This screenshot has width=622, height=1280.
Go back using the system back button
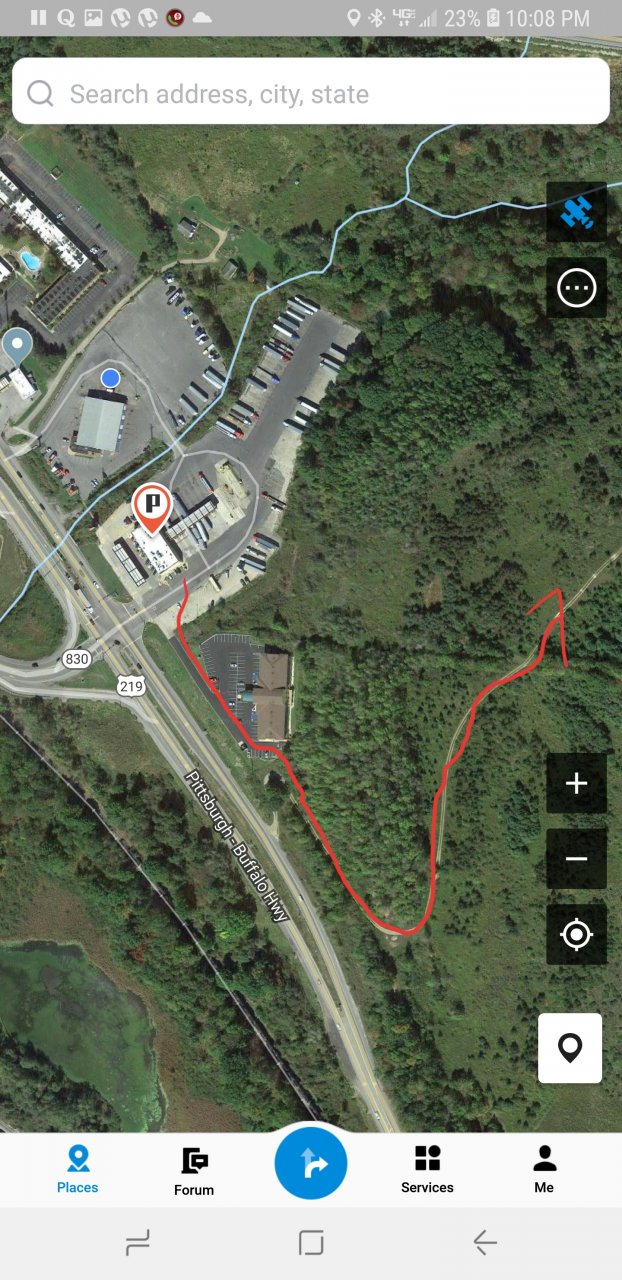click(485, 1242)
